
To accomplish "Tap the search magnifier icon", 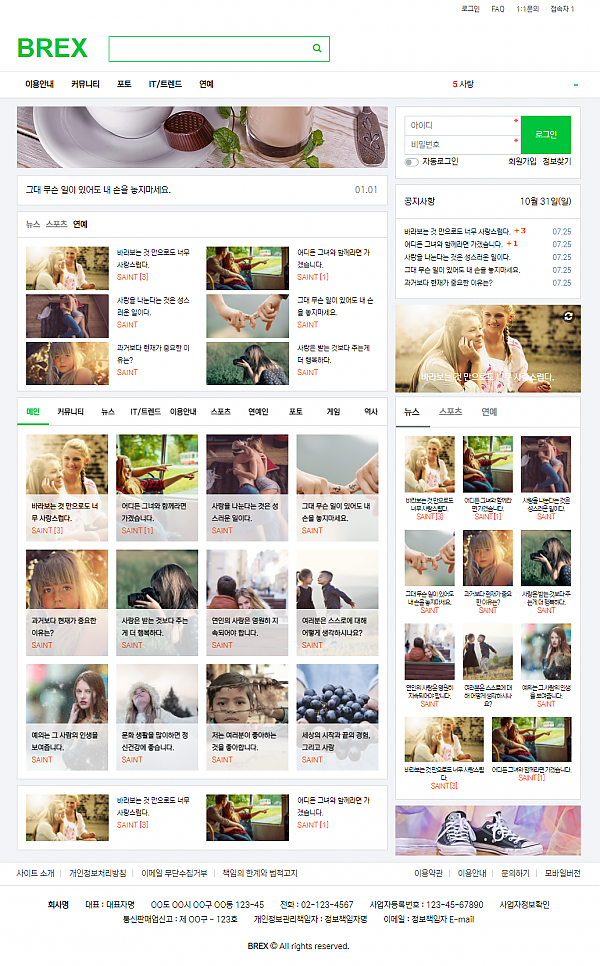I will coord(317,48).
